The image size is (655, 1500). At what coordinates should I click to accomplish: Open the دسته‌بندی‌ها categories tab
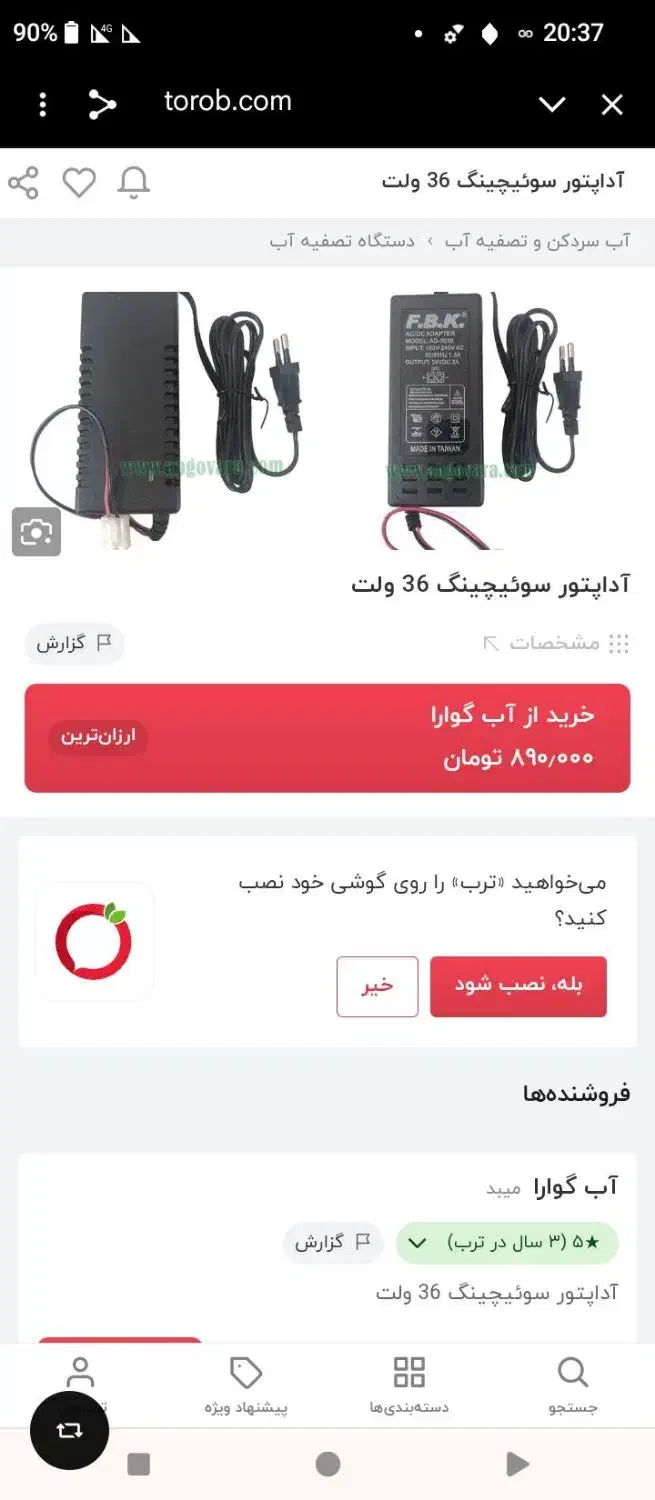409,1385
